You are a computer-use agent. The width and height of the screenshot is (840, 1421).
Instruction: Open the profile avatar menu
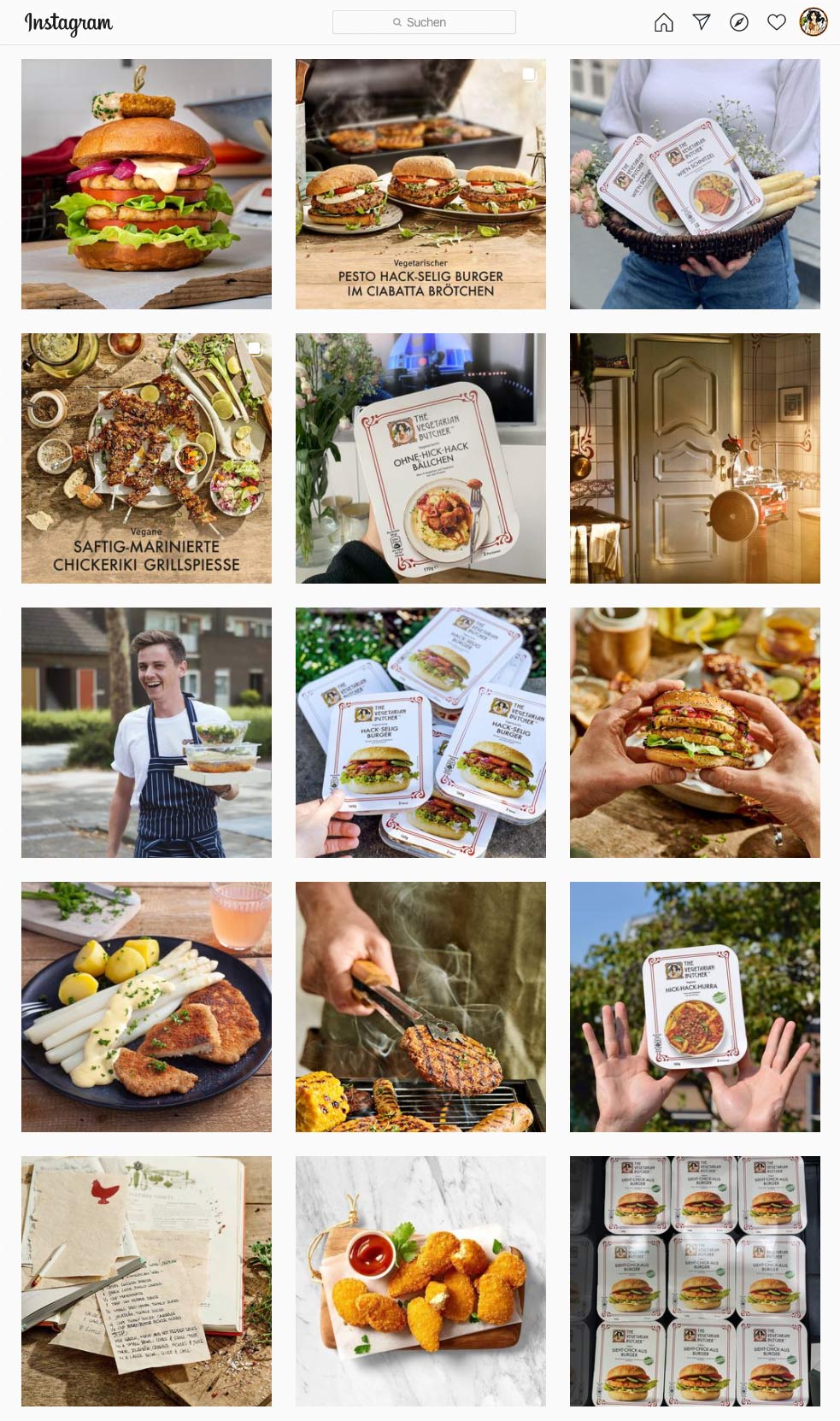coord(814,22)
